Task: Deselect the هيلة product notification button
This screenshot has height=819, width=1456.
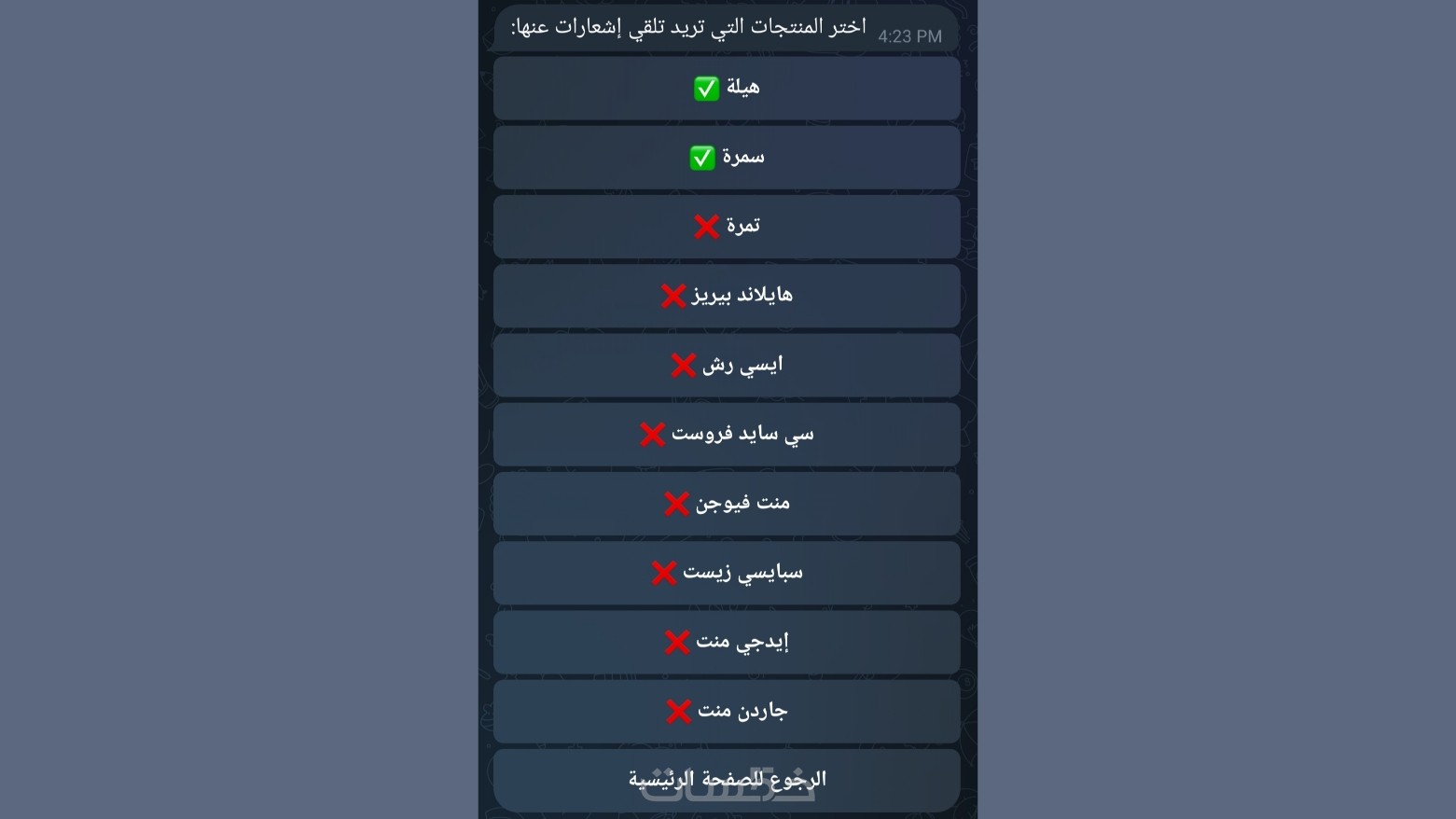Action: (727, 88)
